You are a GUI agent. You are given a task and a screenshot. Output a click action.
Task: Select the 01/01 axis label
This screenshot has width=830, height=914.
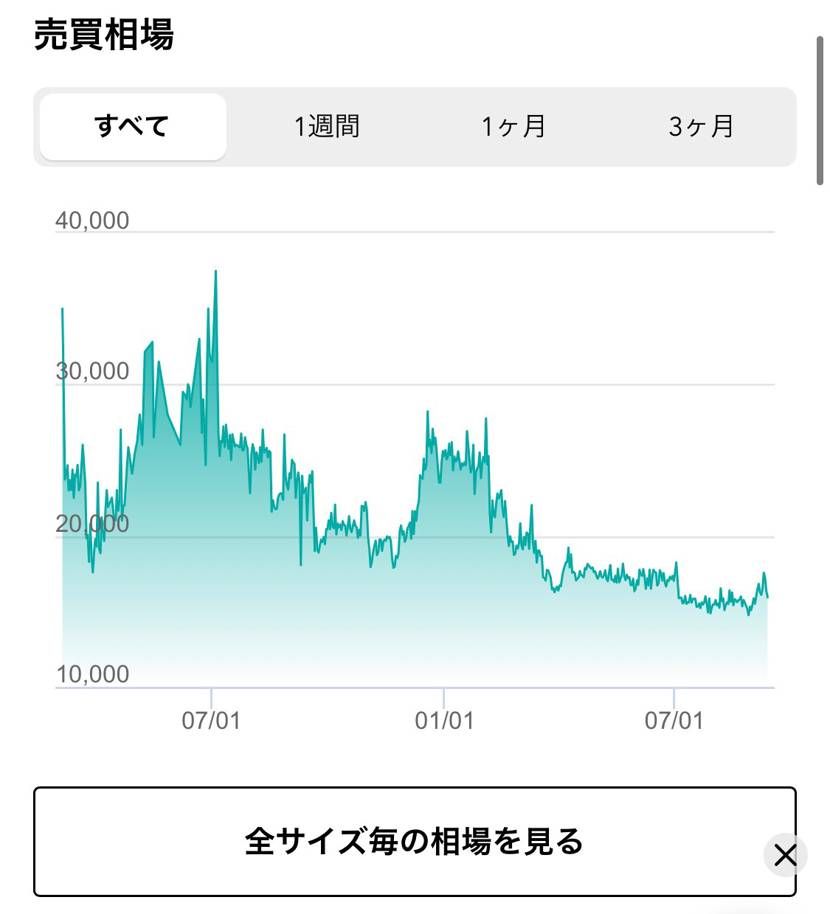pos(443,719)
